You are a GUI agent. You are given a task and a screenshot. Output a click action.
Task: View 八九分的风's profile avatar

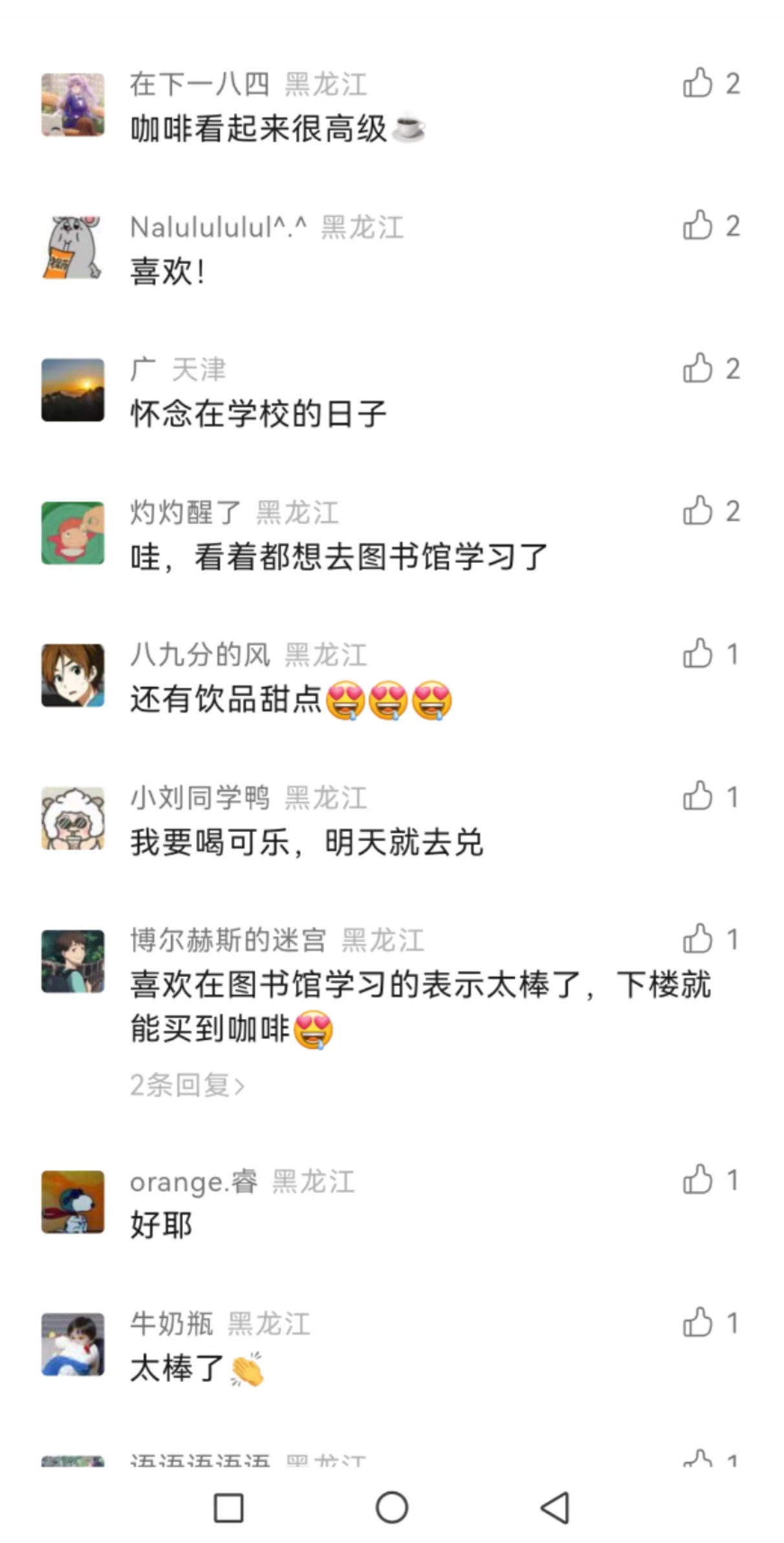pyautogui.click(x=73, y=675)
